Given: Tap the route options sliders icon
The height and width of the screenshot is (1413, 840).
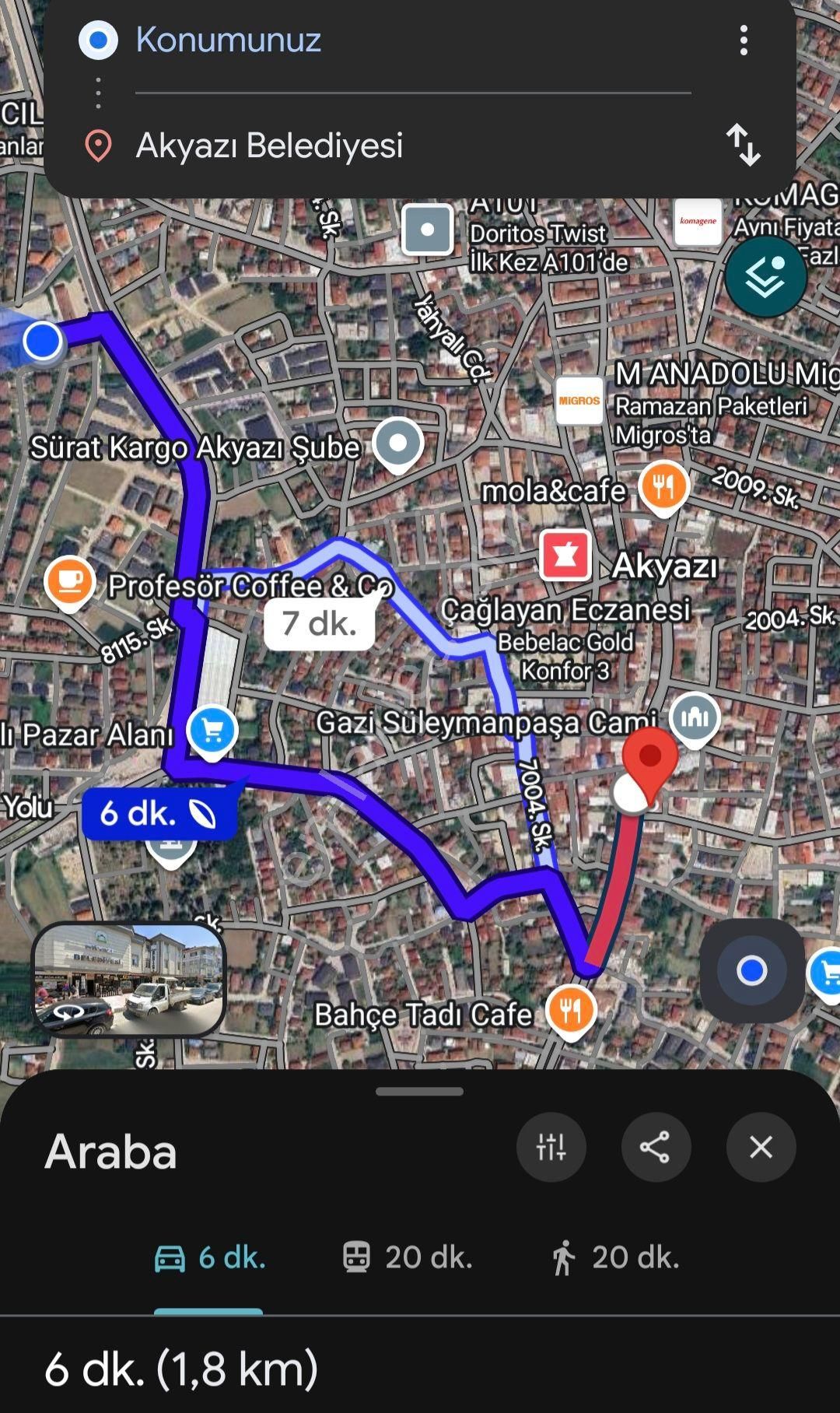Looking at the screenshot, I should [551, 1148].
